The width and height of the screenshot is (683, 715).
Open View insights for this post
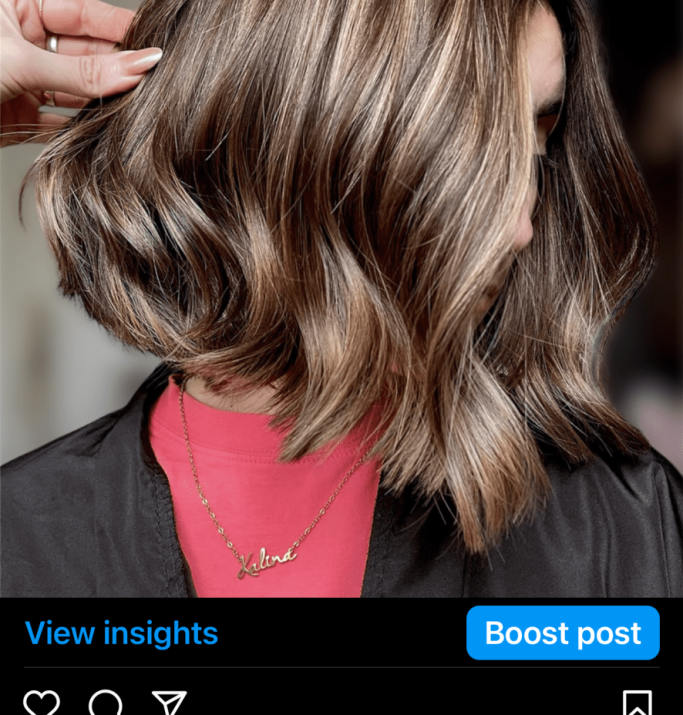[x=121, y=633]
